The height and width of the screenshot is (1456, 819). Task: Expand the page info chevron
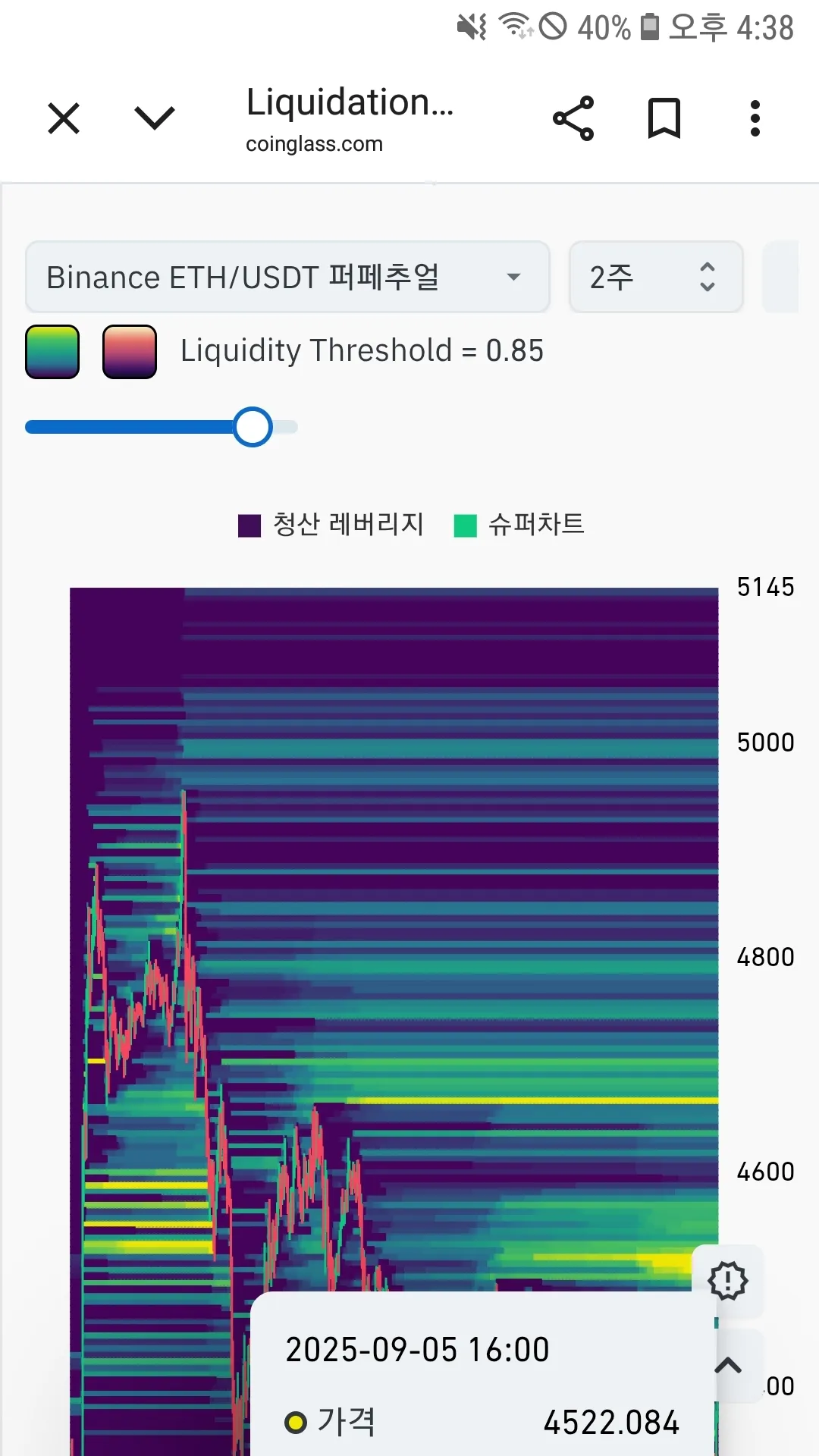tap(155, 118)
